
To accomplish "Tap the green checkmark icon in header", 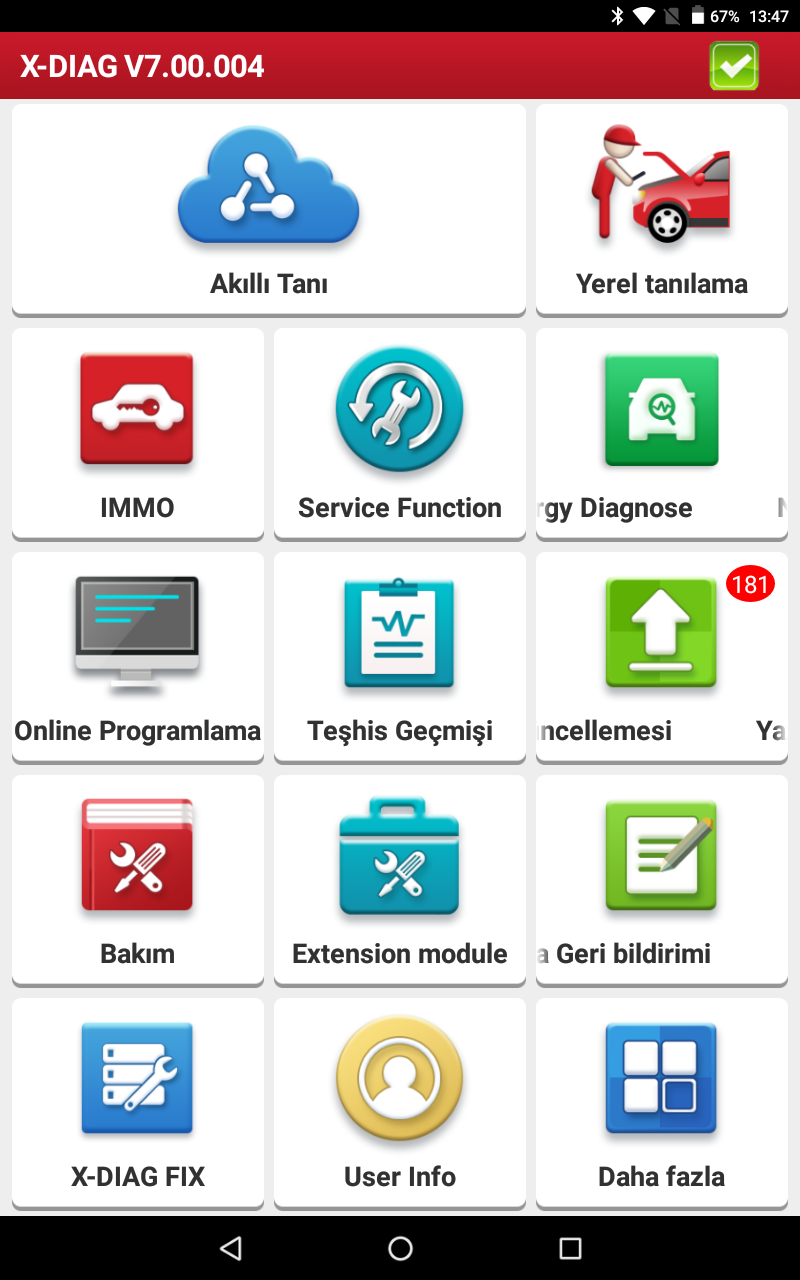I will 734,67.
